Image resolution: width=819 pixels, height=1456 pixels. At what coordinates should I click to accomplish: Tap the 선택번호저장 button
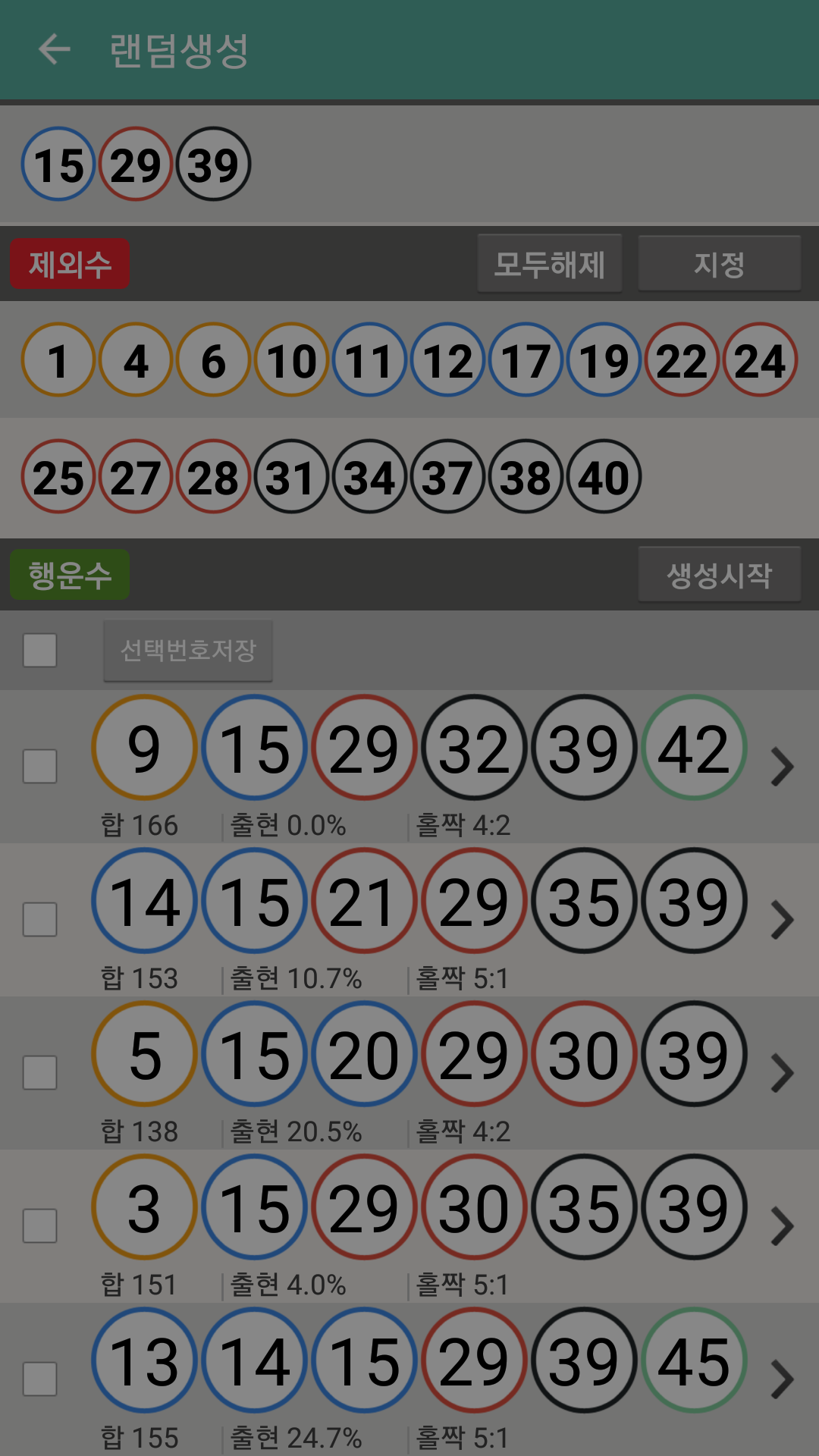(188, 650)
